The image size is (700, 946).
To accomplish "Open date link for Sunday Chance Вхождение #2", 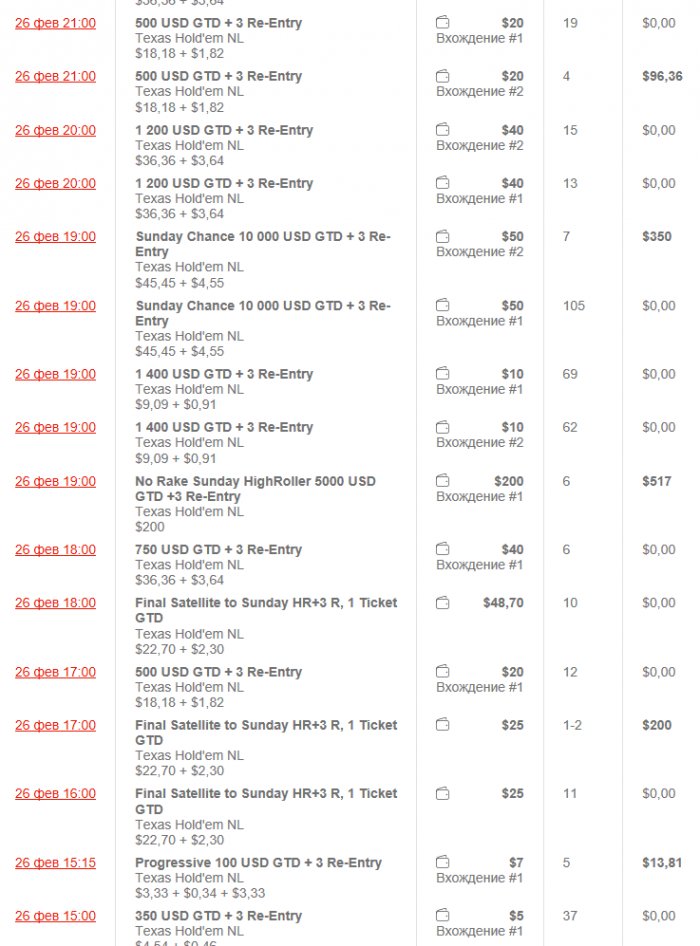I will (55, 237).
